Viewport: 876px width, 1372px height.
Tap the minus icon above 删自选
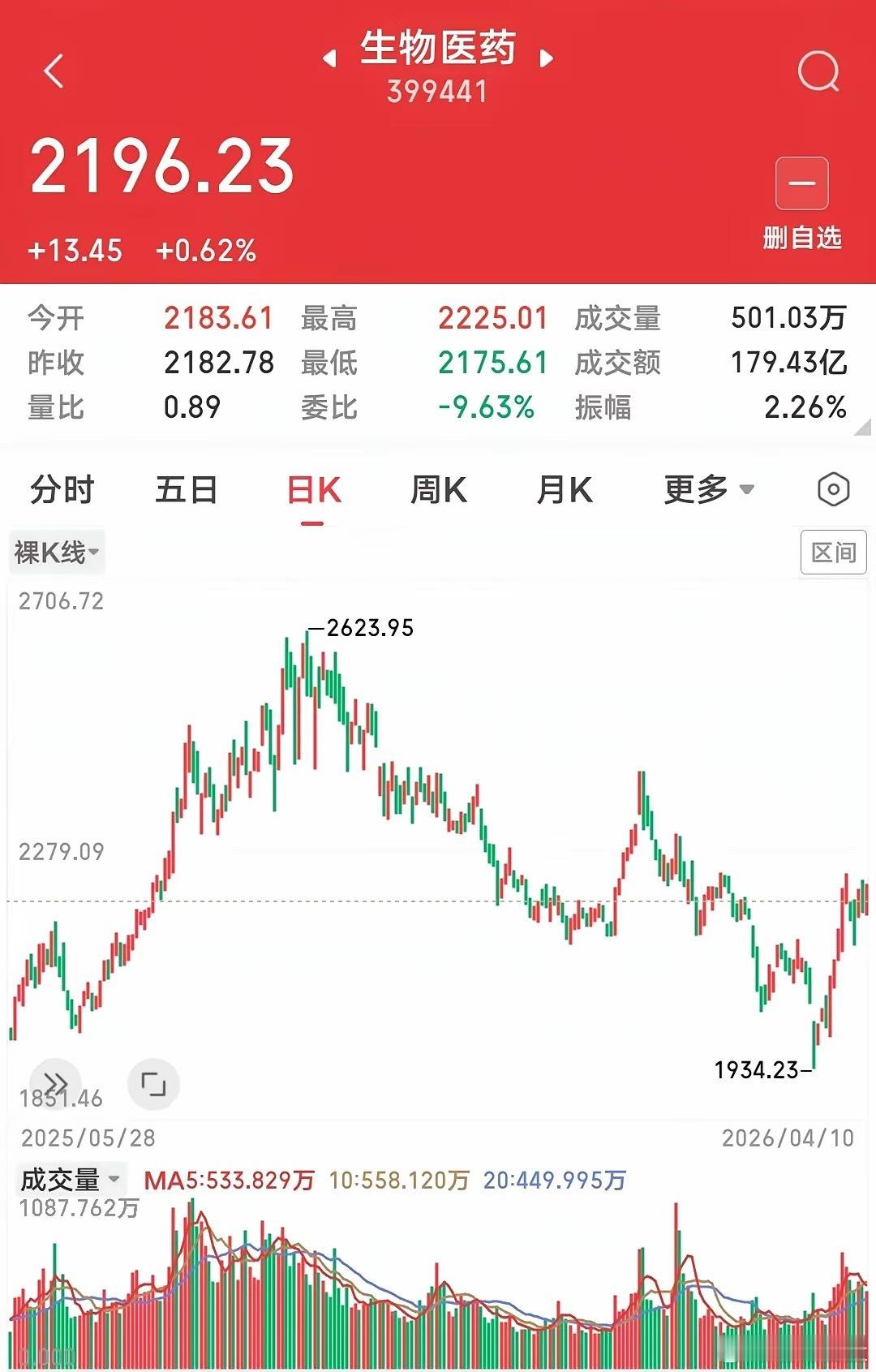point(801,183)
